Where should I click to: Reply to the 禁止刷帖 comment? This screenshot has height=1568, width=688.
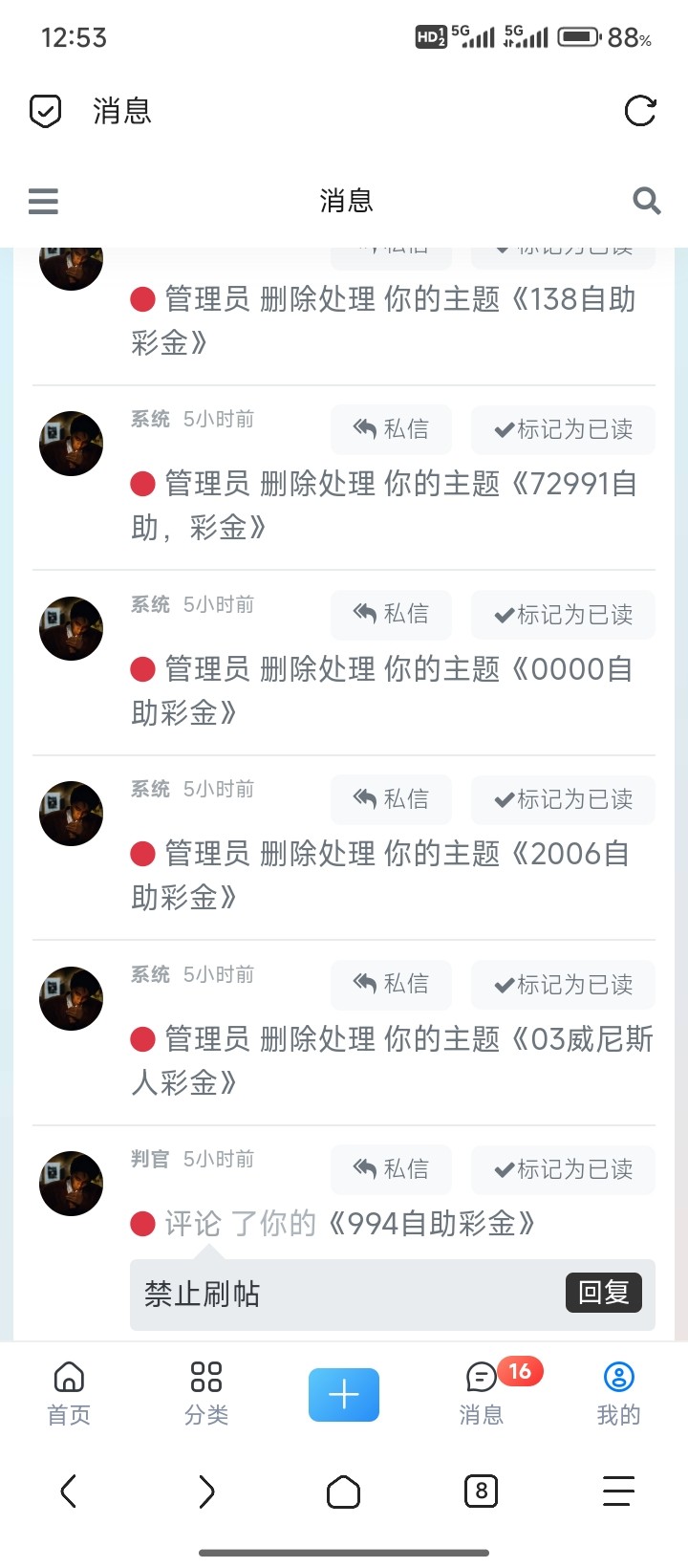coord(603,1293)
